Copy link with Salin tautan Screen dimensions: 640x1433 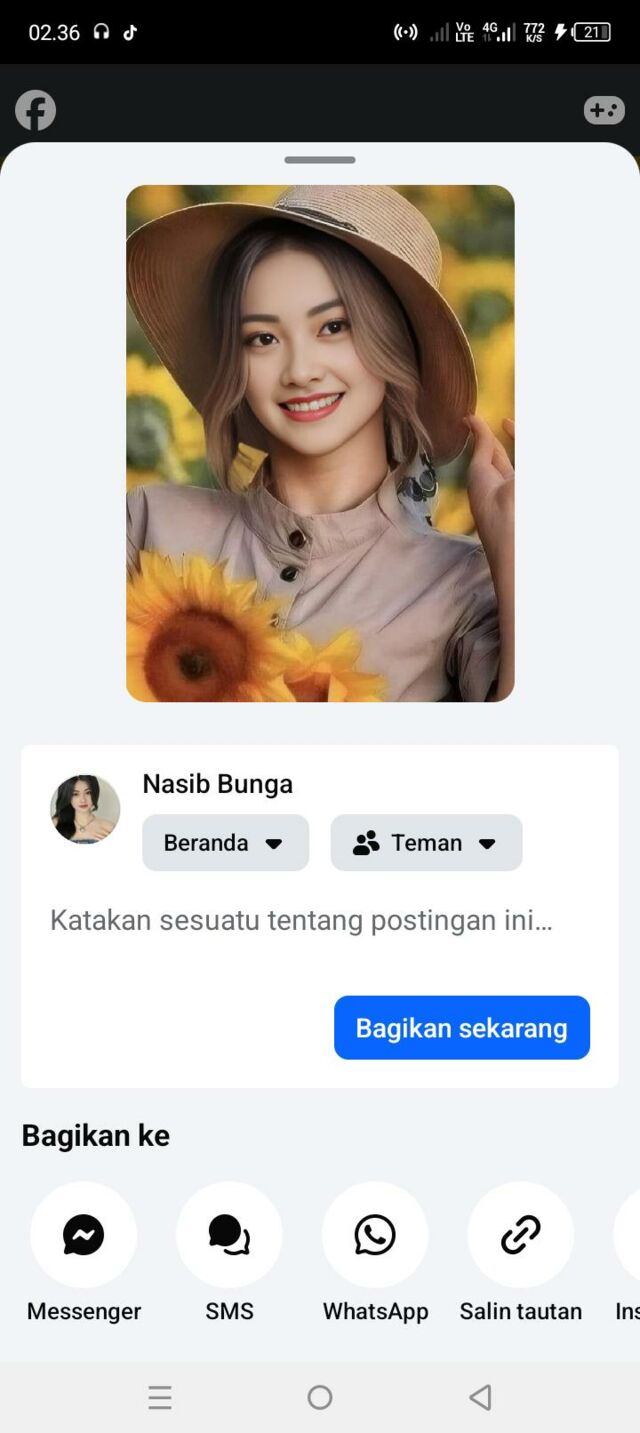520,1235
